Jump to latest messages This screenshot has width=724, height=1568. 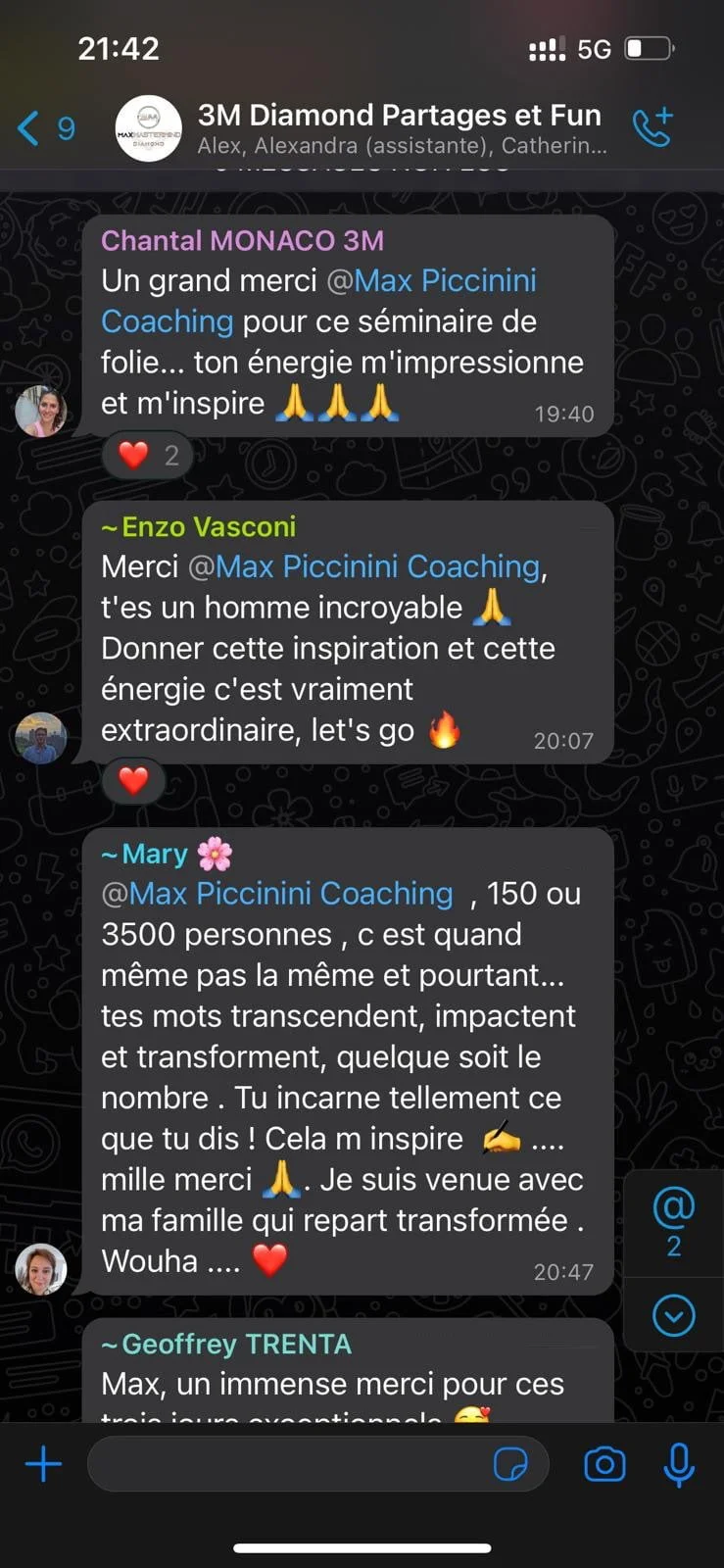click(x=674, y=1315)
